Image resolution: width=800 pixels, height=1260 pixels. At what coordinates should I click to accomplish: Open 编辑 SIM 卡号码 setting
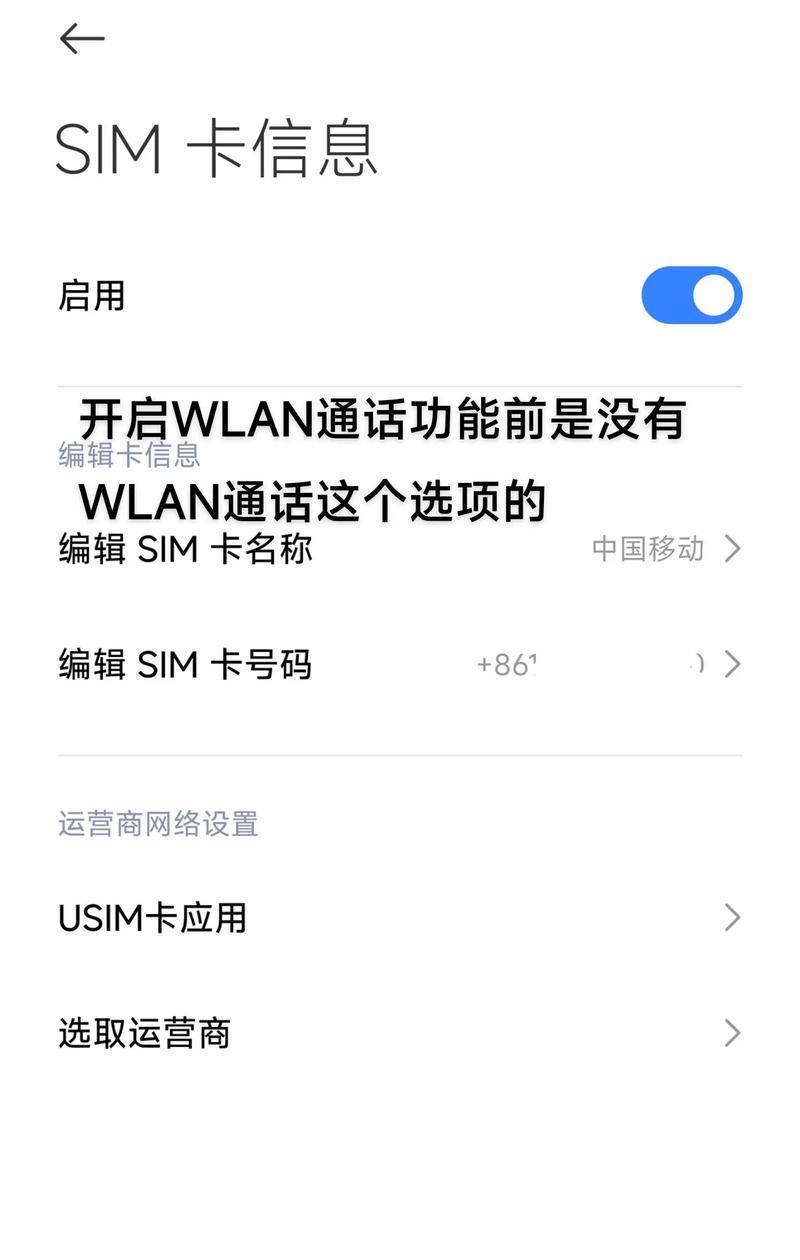click(x=400, y=664)
